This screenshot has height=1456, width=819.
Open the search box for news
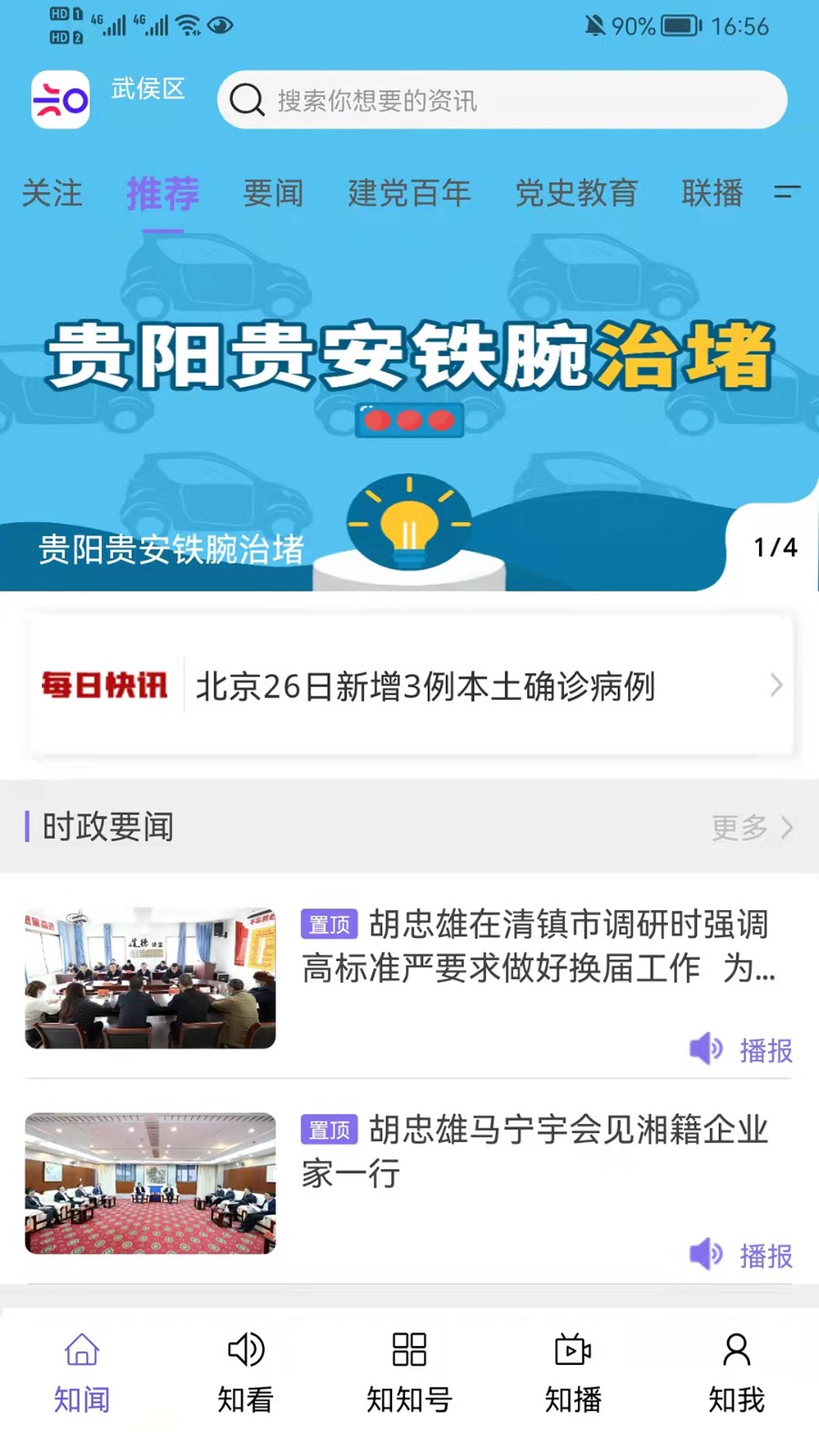tap(500, 100)
